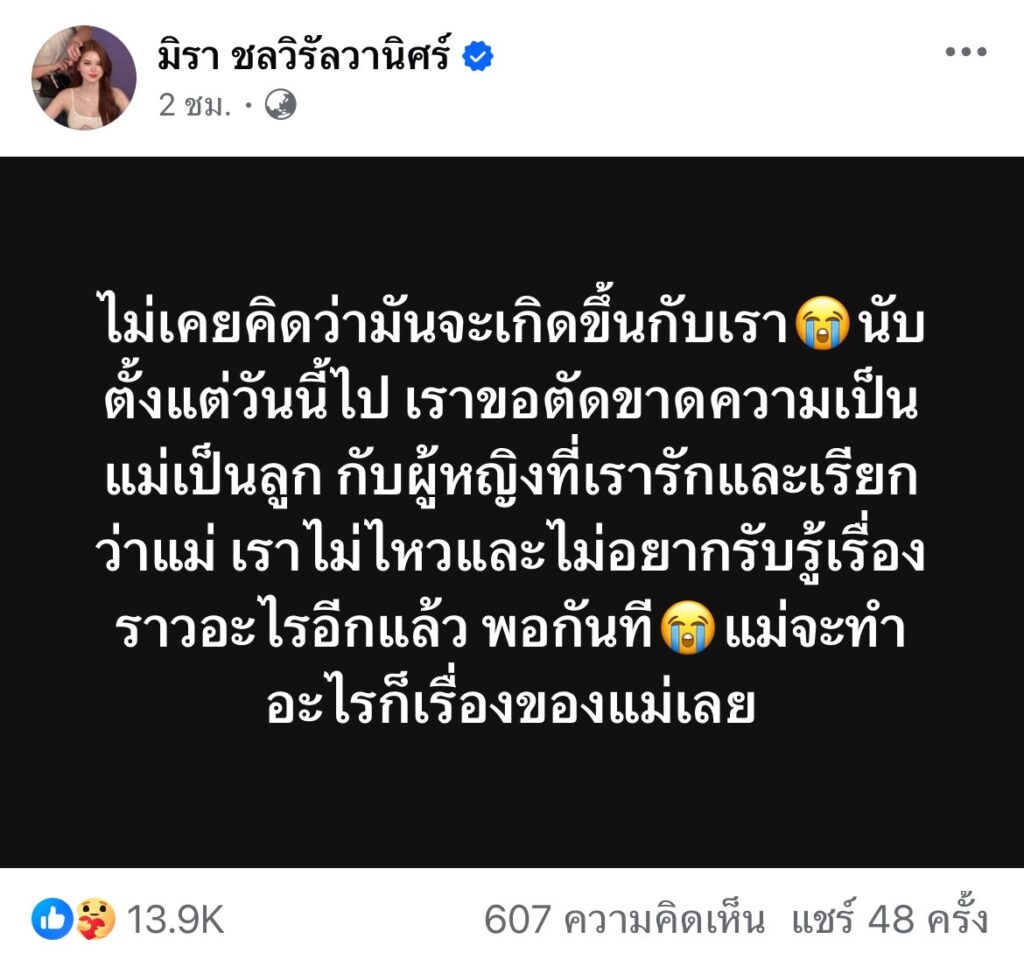This screenshot has height=974, width=1024.
Task: Open the black text post full view
Action: (512, 512)
